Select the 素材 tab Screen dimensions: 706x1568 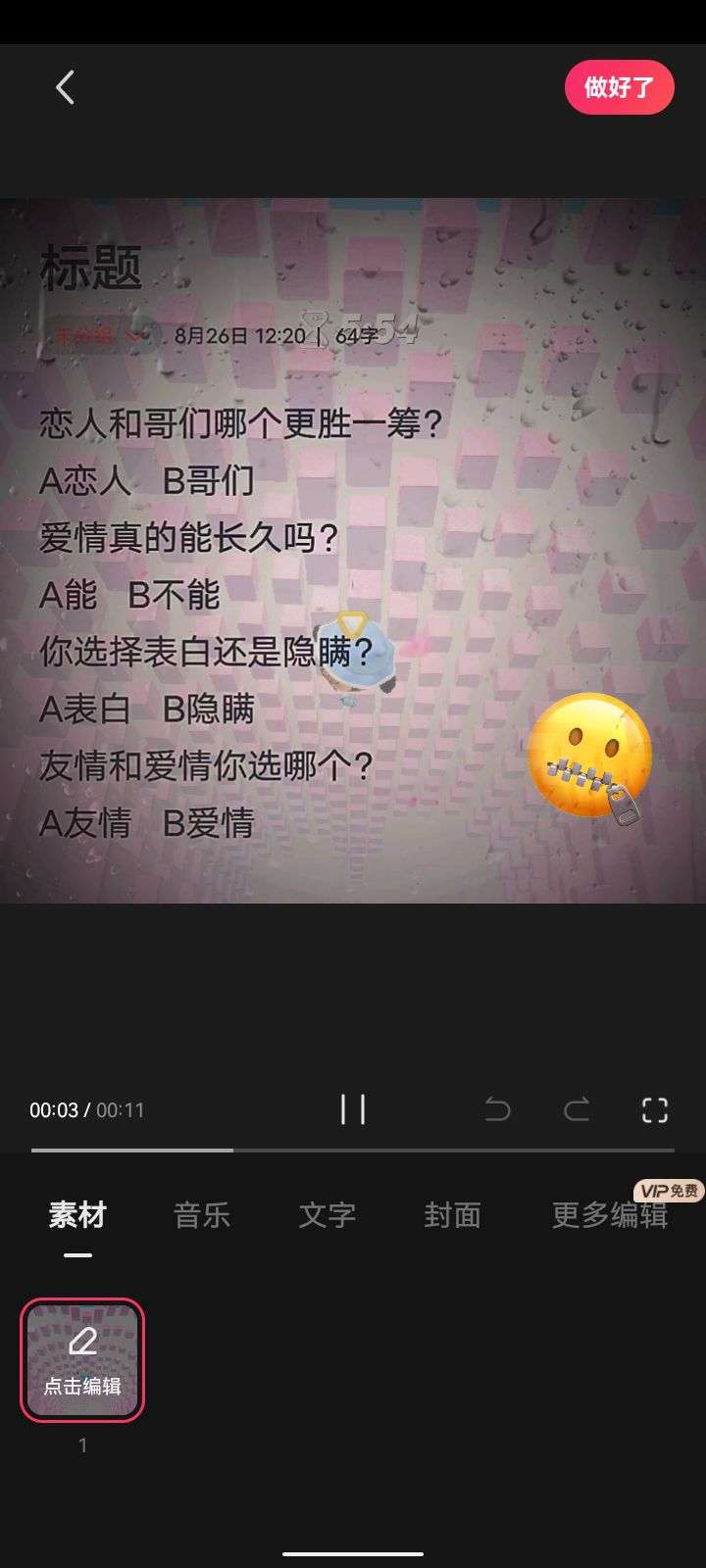(x=77, y=1215)
